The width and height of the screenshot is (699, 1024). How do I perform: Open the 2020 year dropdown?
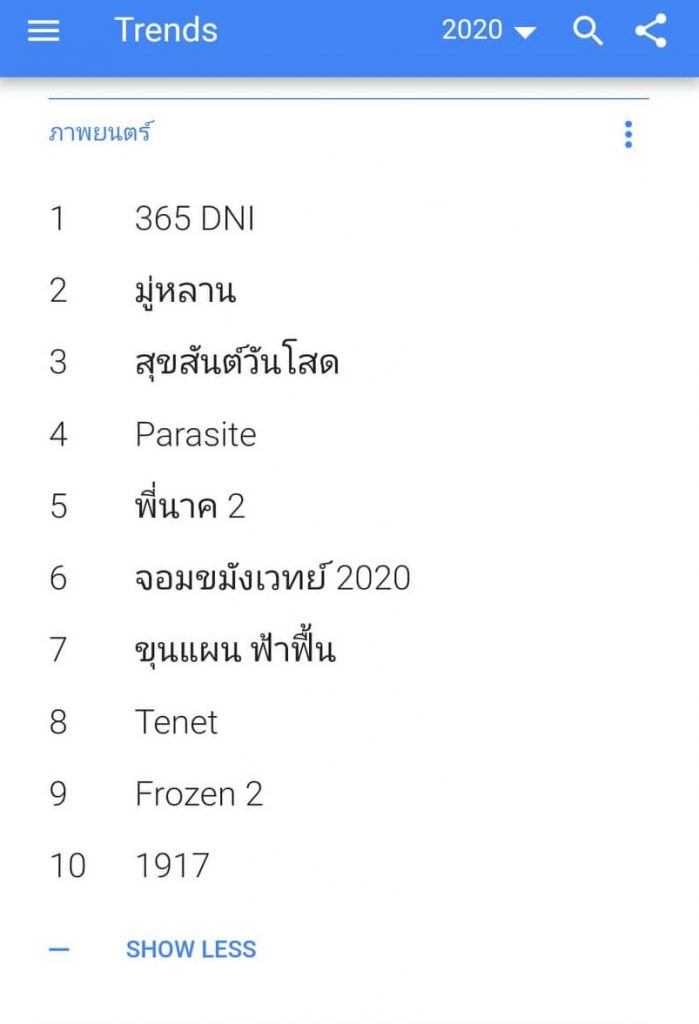point(488,31)
